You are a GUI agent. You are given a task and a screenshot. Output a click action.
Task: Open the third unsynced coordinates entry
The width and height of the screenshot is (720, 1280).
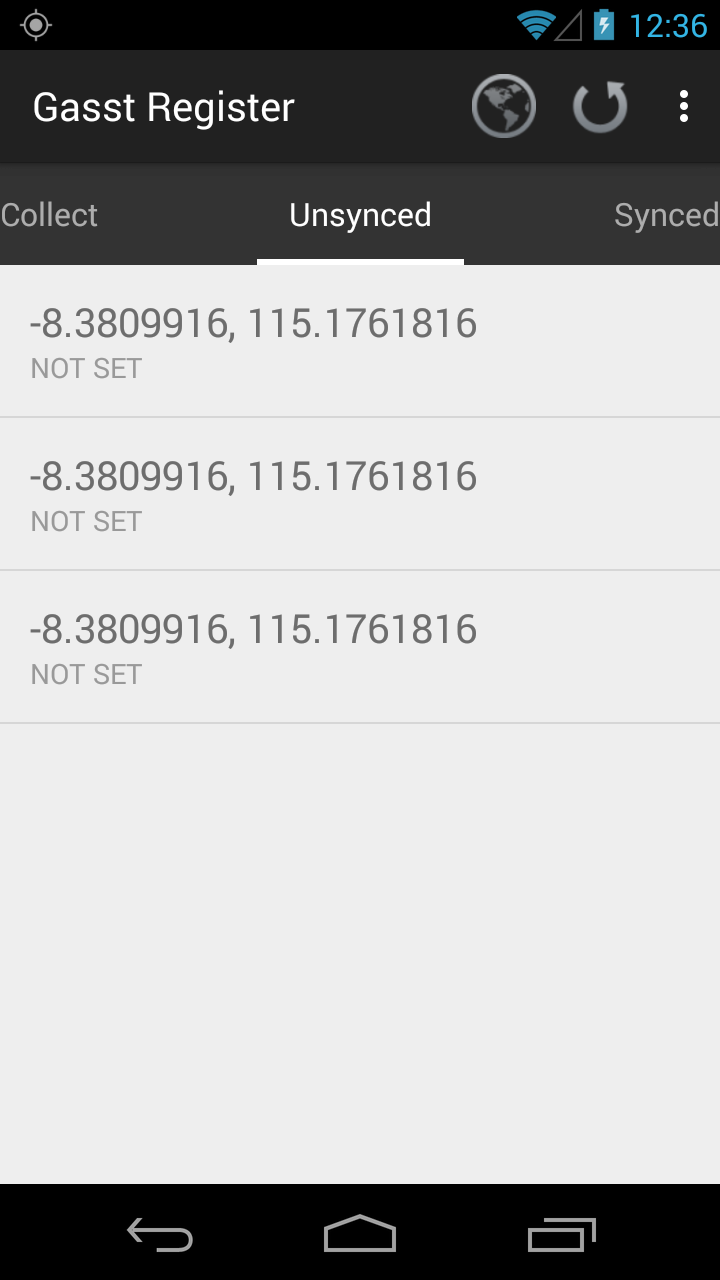[x=360, y=647]
